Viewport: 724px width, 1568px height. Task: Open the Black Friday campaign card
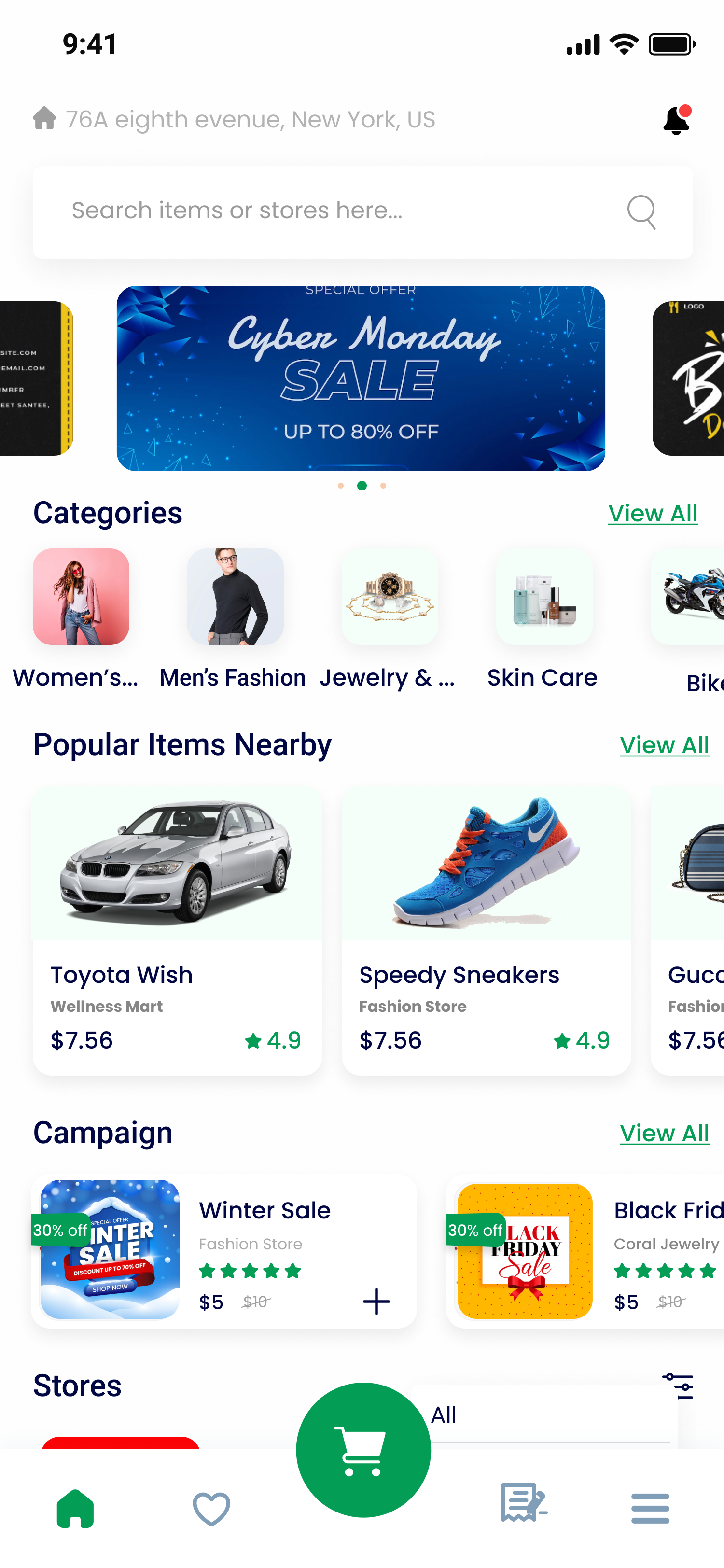[x=584, y=1251]
